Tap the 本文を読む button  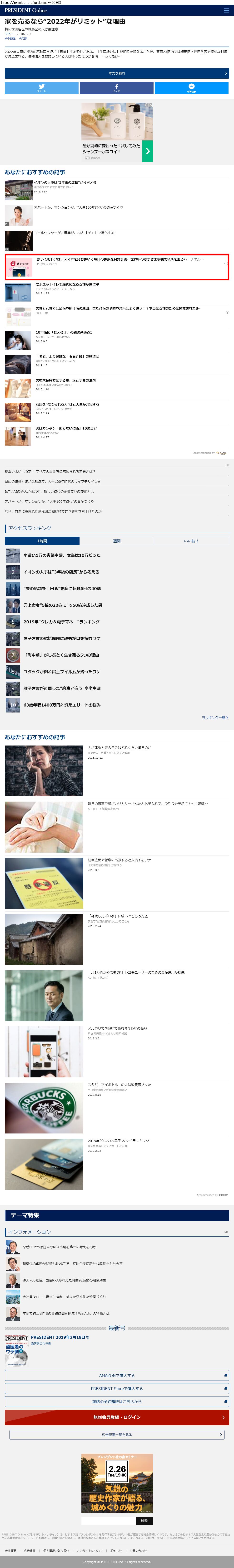[x=117, y=73]
